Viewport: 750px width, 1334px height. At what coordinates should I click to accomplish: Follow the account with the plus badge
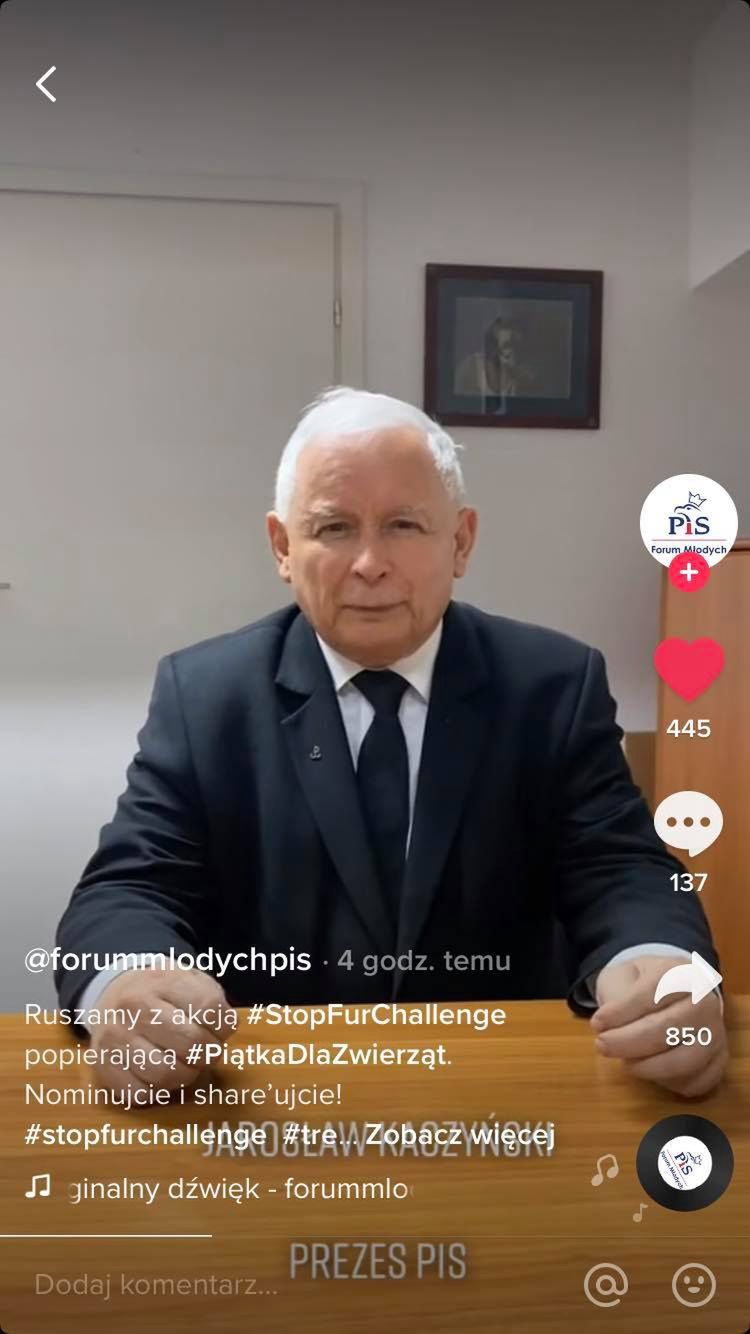point(688,573)
